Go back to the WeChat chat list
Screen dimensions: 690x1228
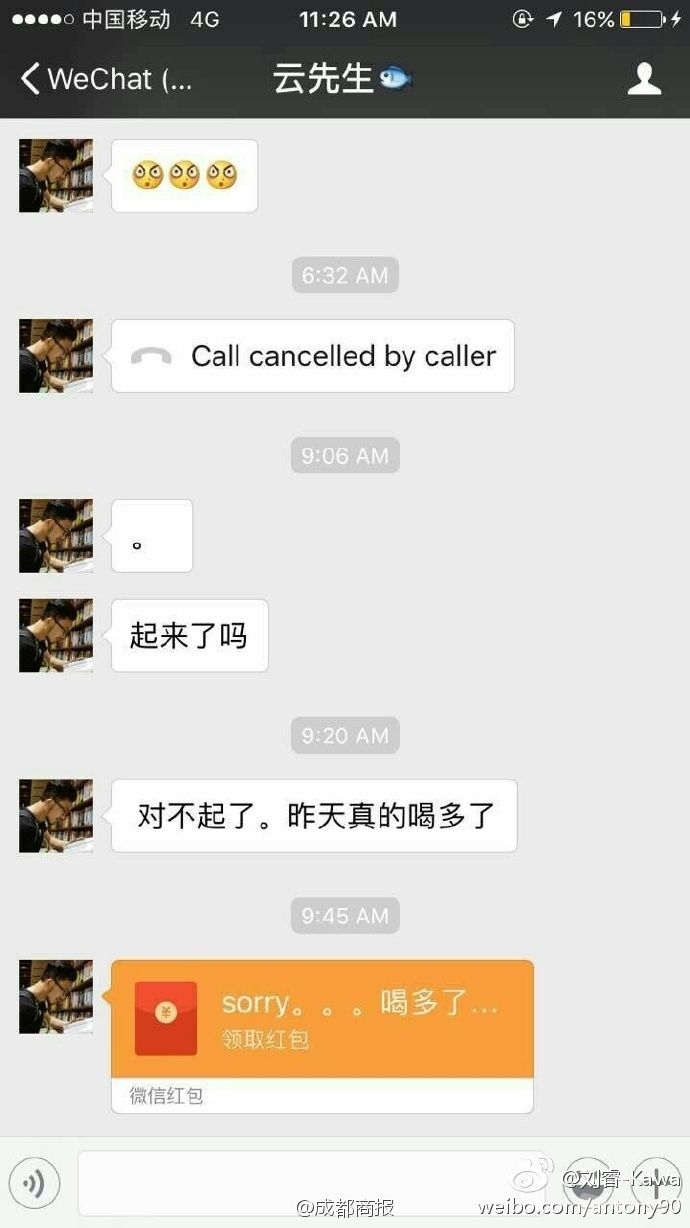(100, 79)
